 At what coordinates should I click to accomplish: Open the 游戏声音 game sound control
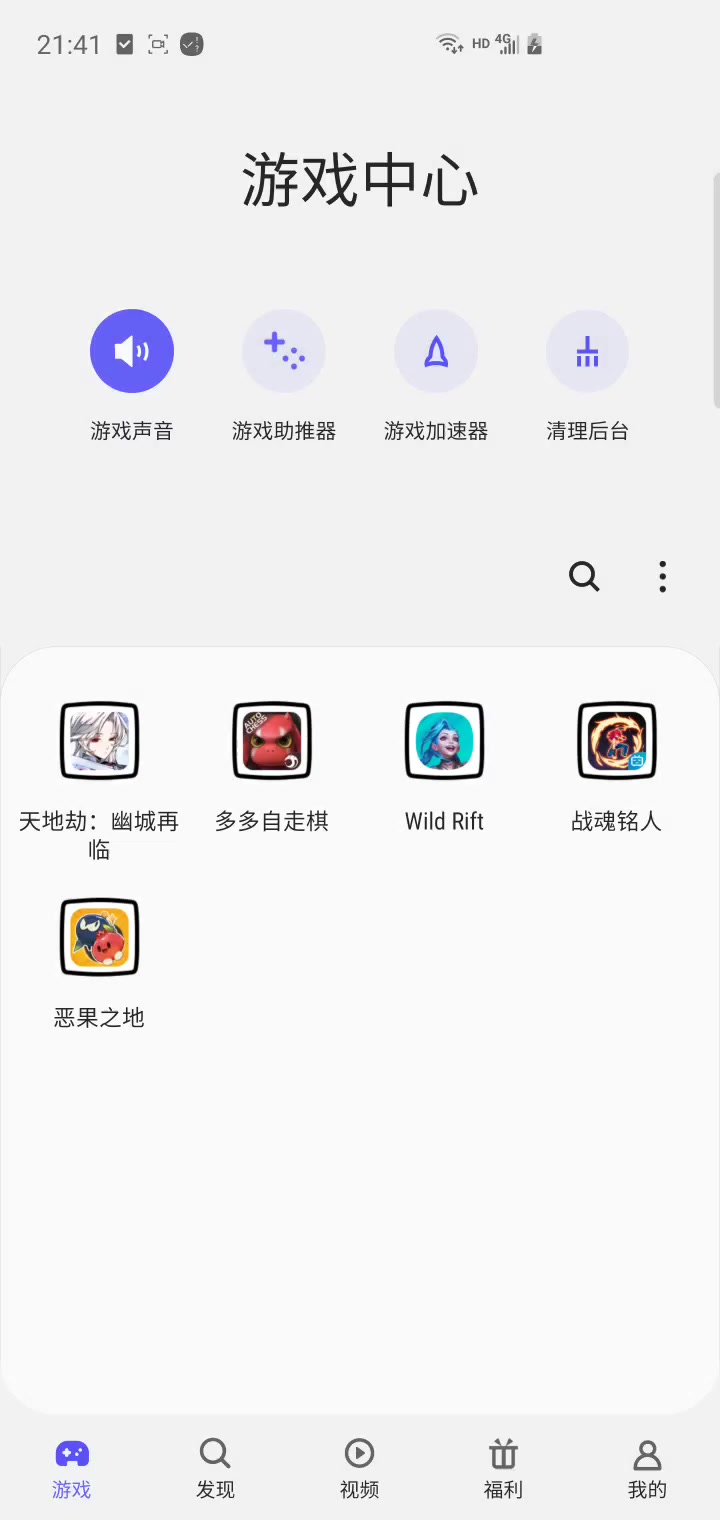(132, 351)
